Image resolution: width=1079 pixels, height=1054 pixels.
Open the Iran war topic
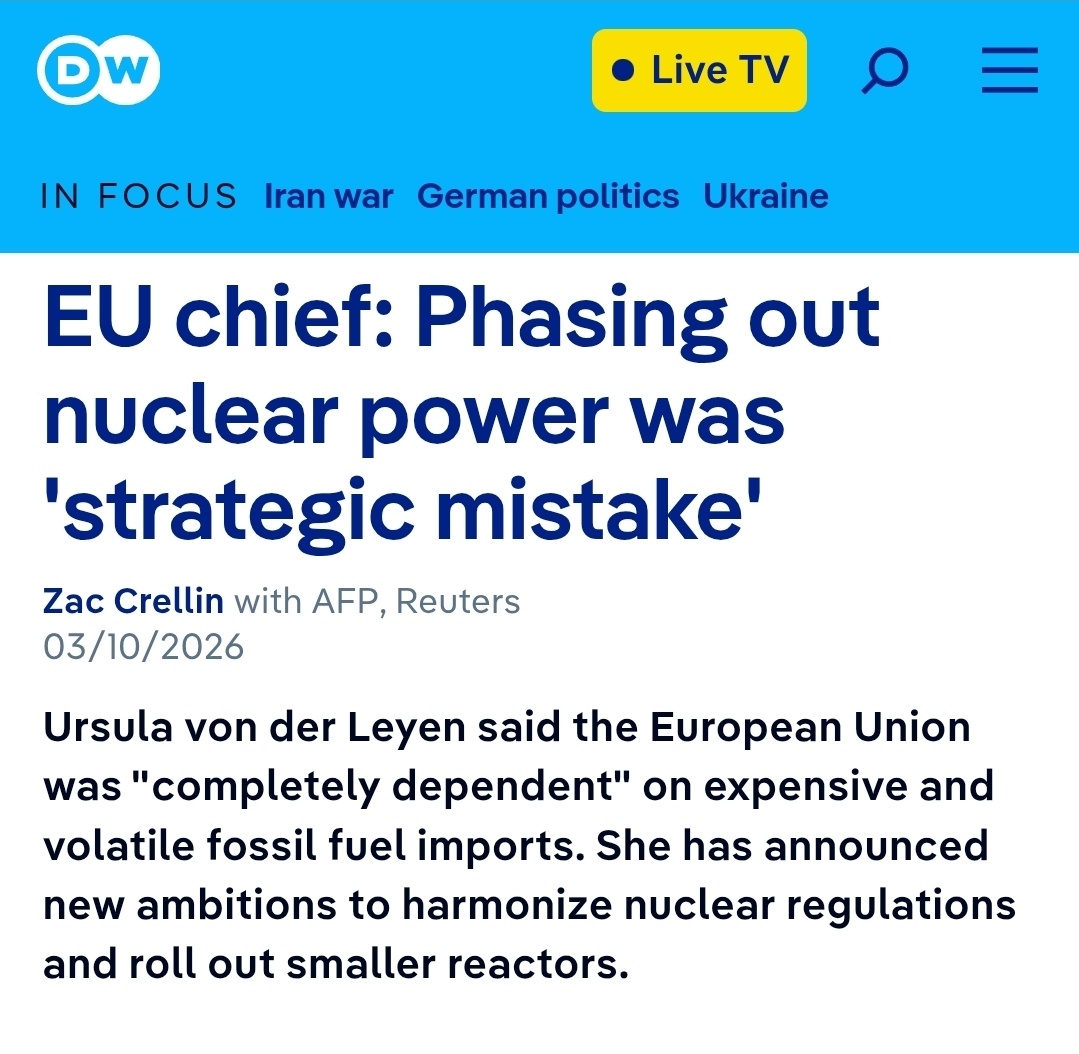329,195
